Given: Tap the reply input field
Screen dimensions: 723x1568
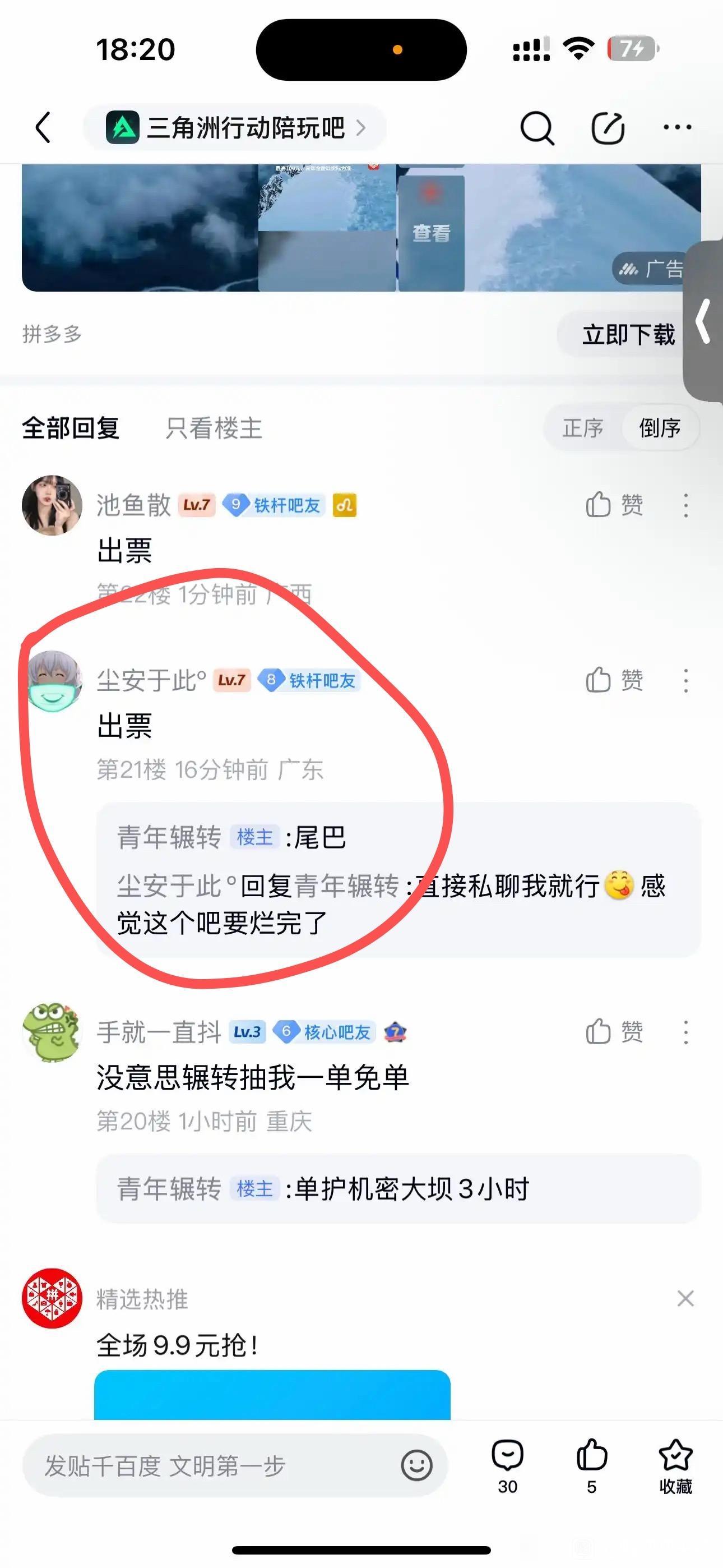Looking at the screenshot, I should coord(213,1466).
